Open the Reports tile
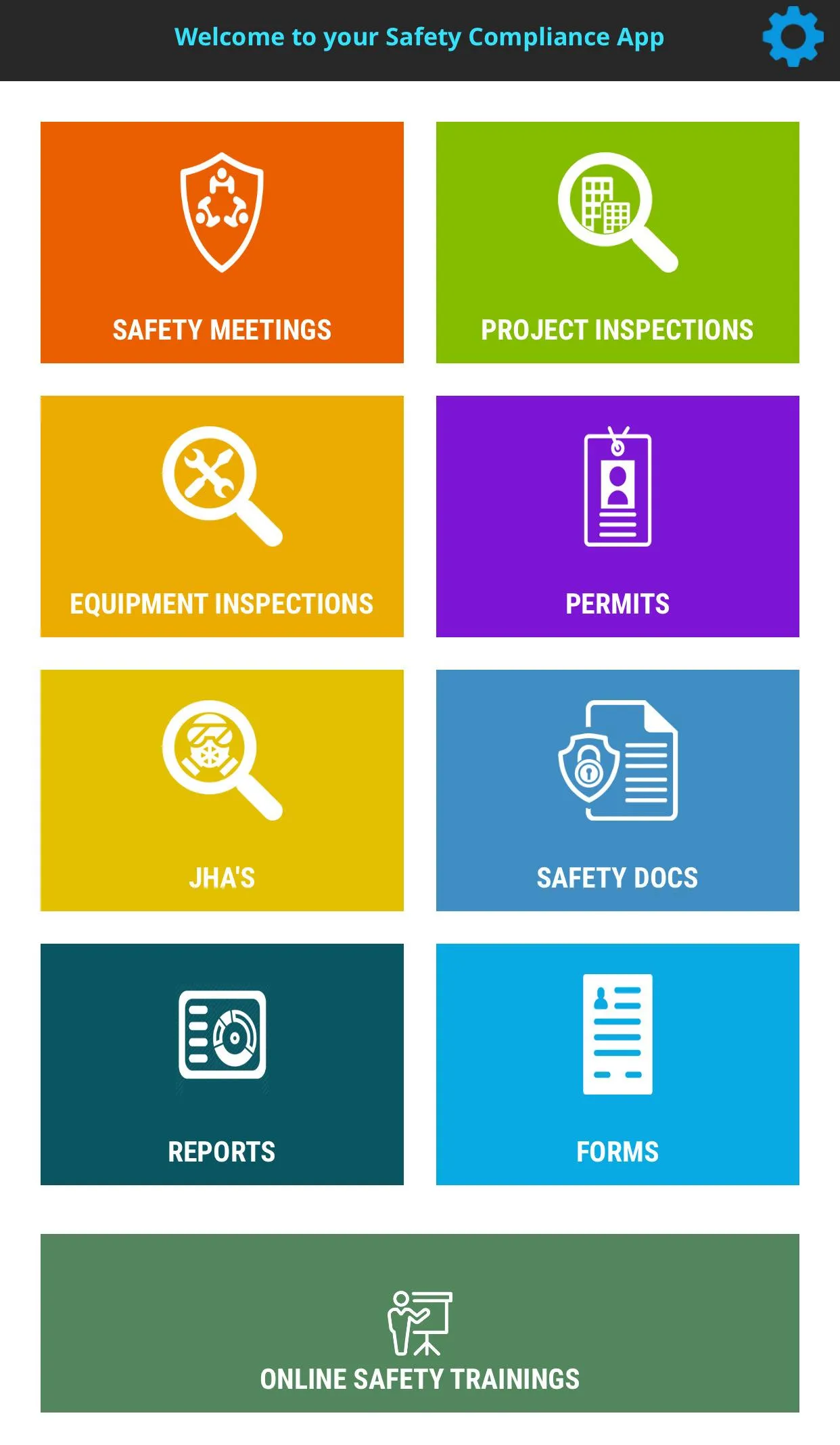Image resolution: width=840 pixels, height=1445 pixels. pos(222,1064)
